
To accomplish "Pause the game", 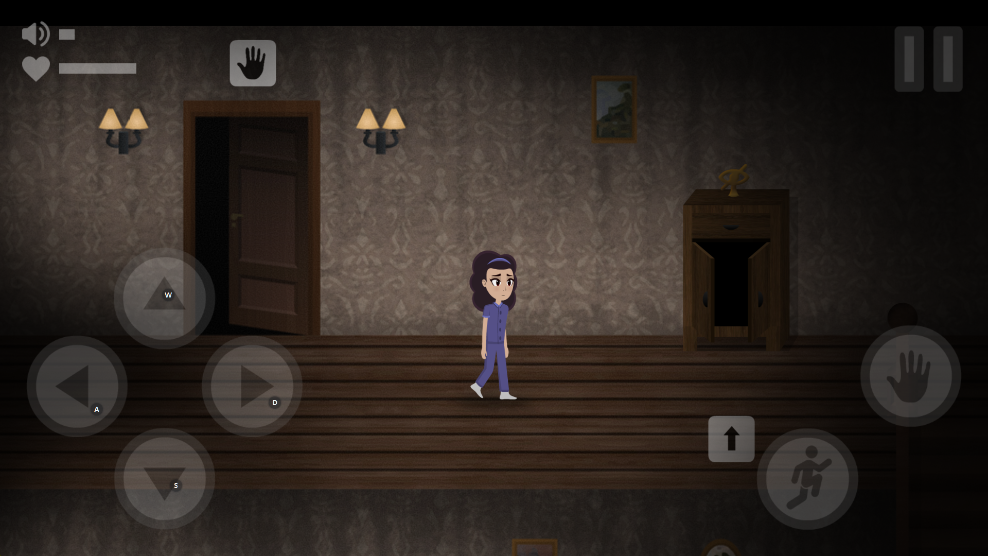I will point(928,59).
